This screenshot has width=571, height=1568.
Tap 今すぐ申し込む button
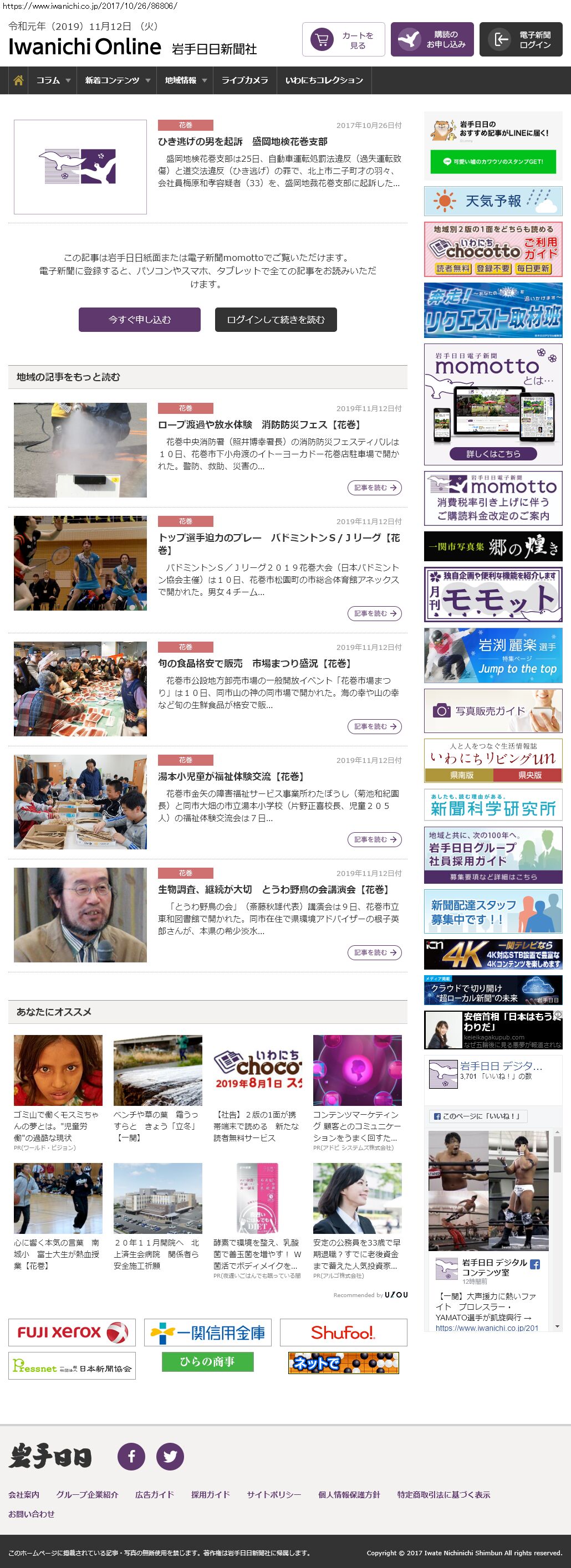139,320
